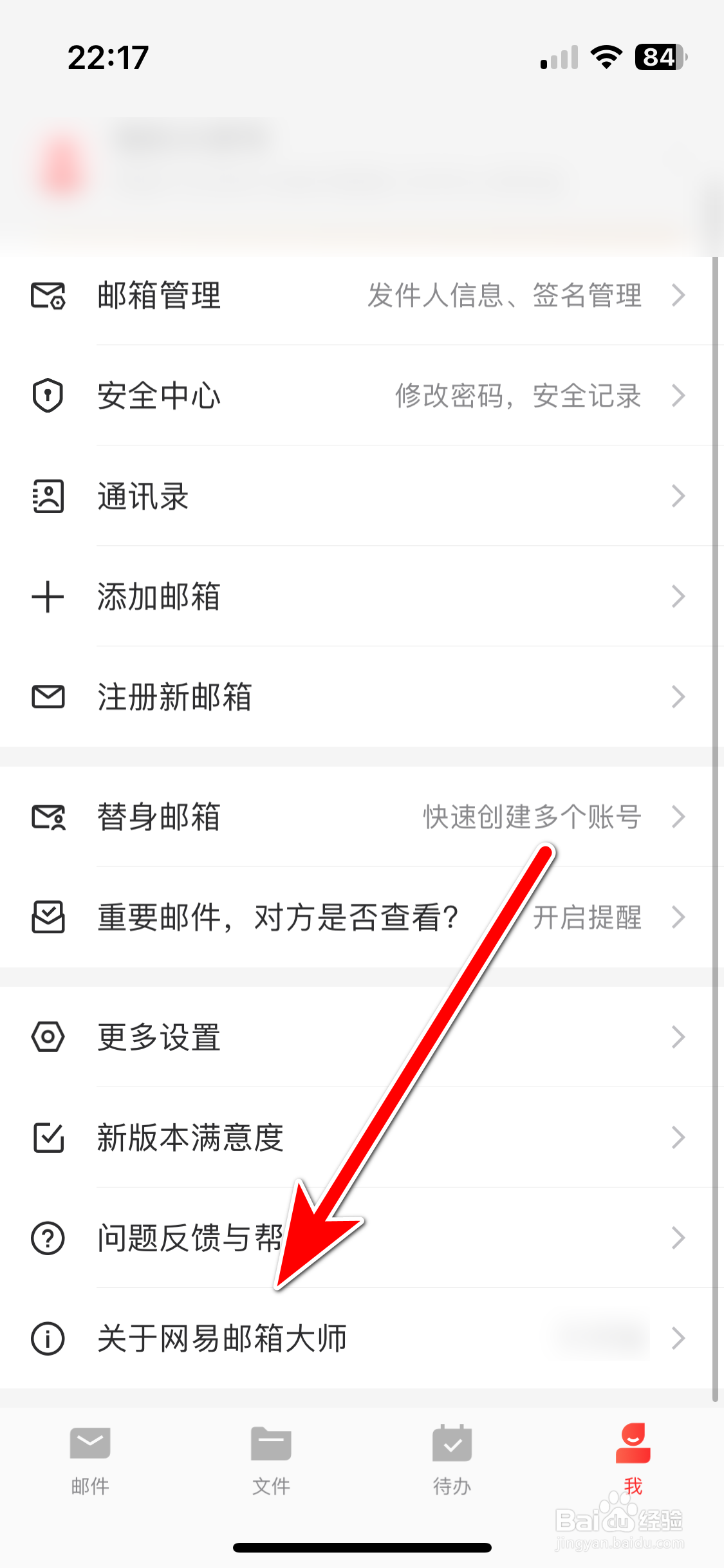Tap the question mark icon for 问题反馈
This screenshot has height=1568, width=724.
pos(47,1237)
